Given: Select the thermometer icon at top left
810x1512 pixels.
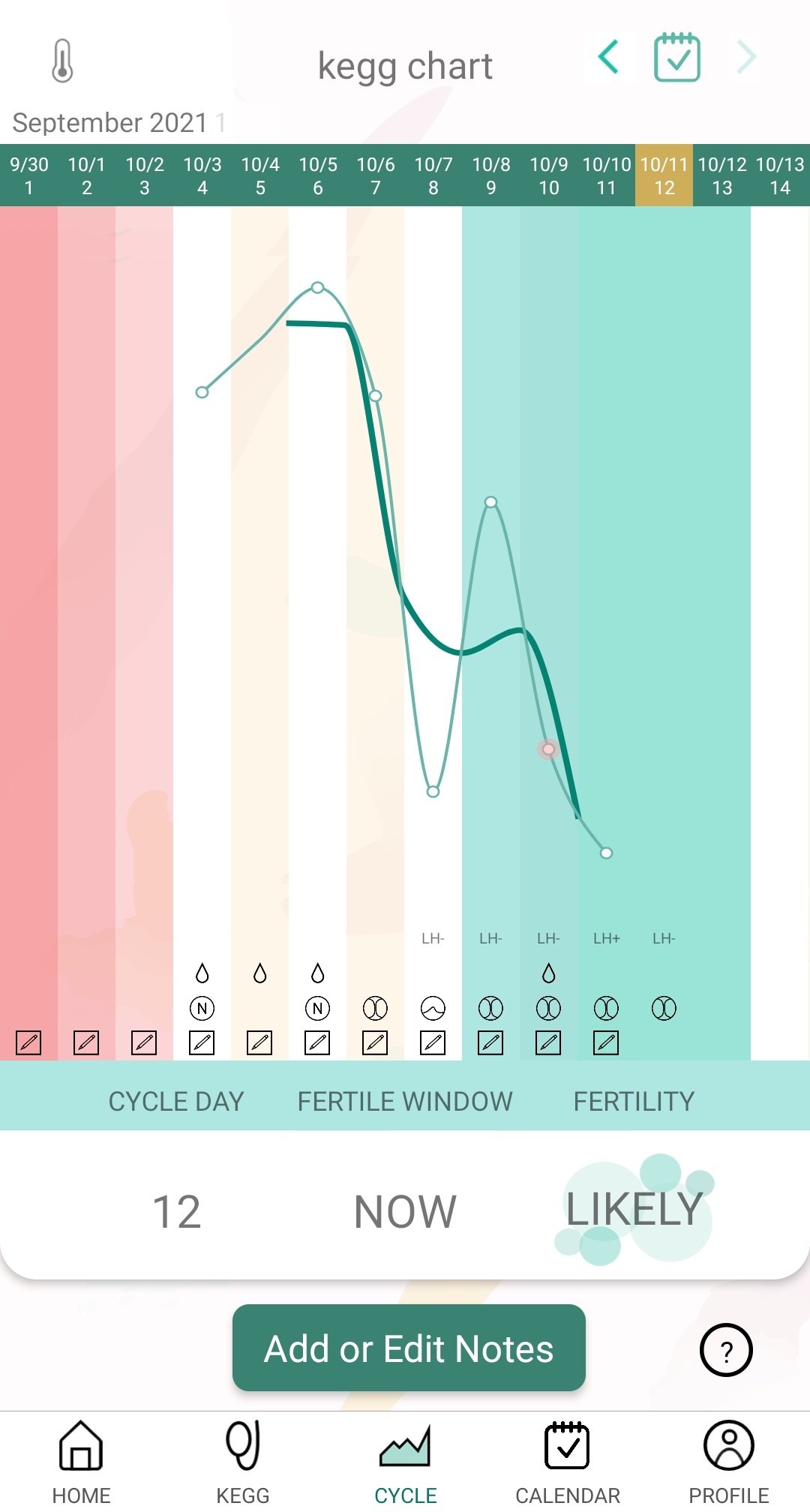Looking at the screenshot, I should point(63,61).
